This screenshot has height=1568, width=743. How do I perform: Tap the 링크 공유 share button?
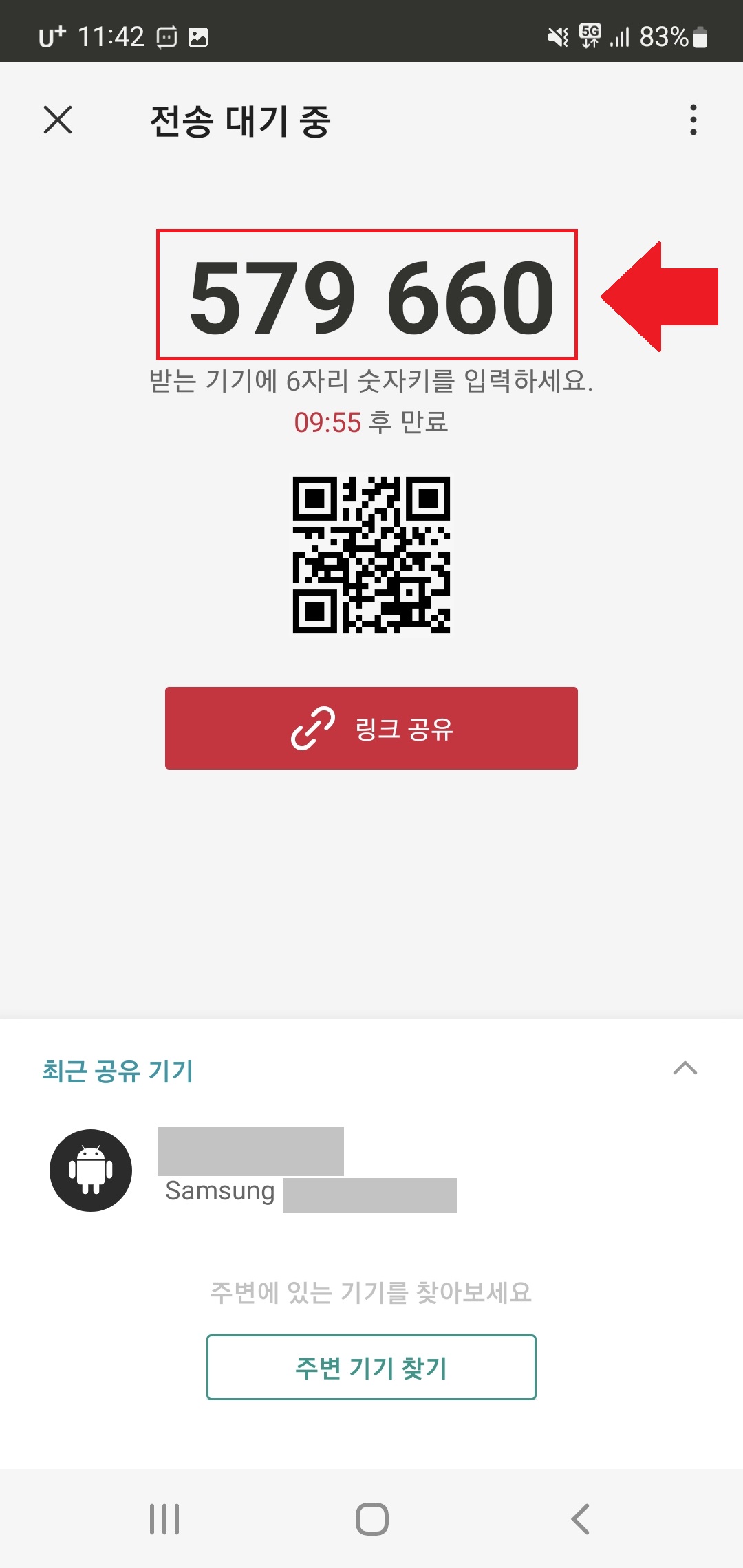(x=371, y=729)
